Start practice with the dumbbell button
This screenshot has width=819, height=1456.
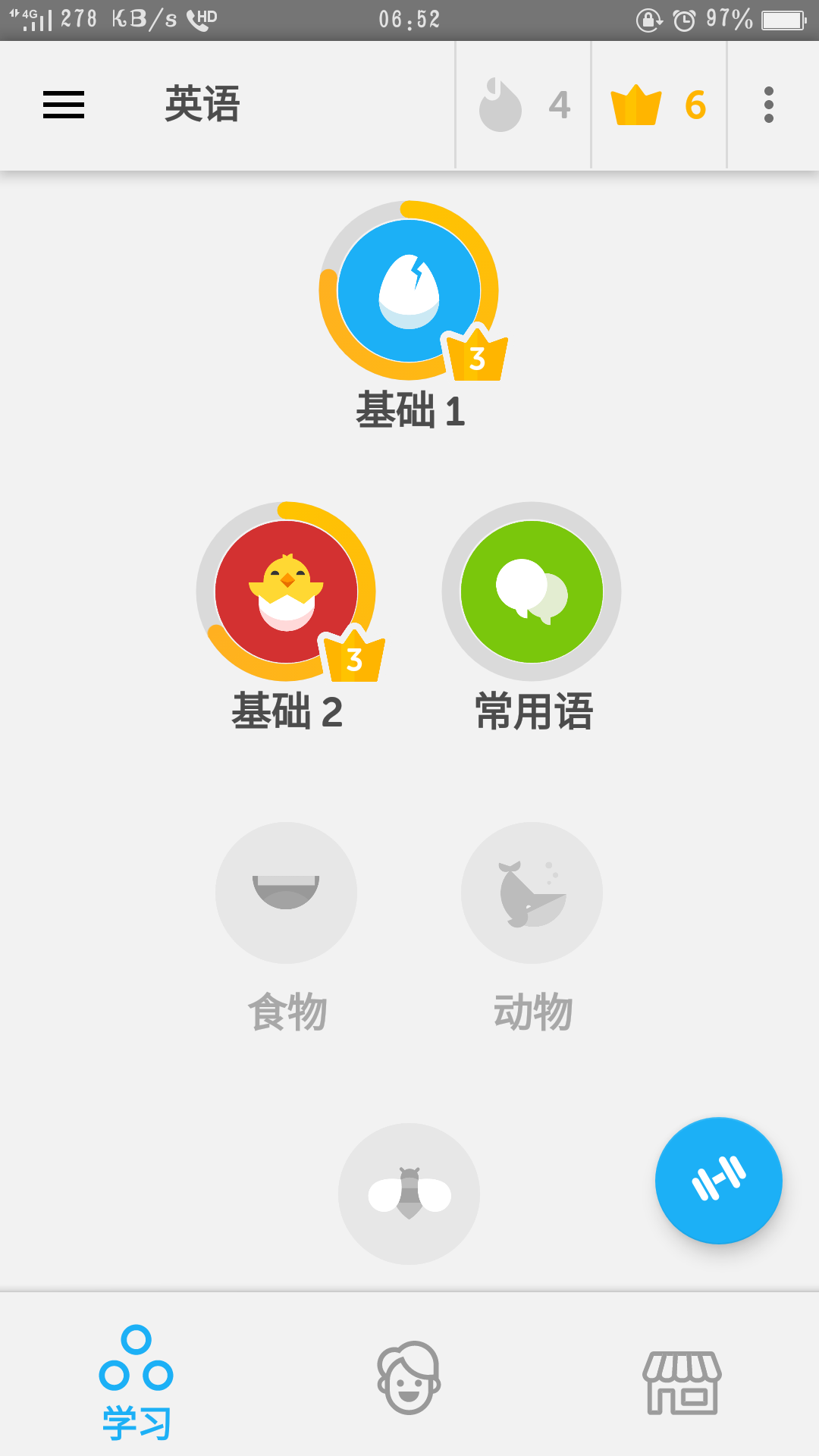pos(719,1181)
